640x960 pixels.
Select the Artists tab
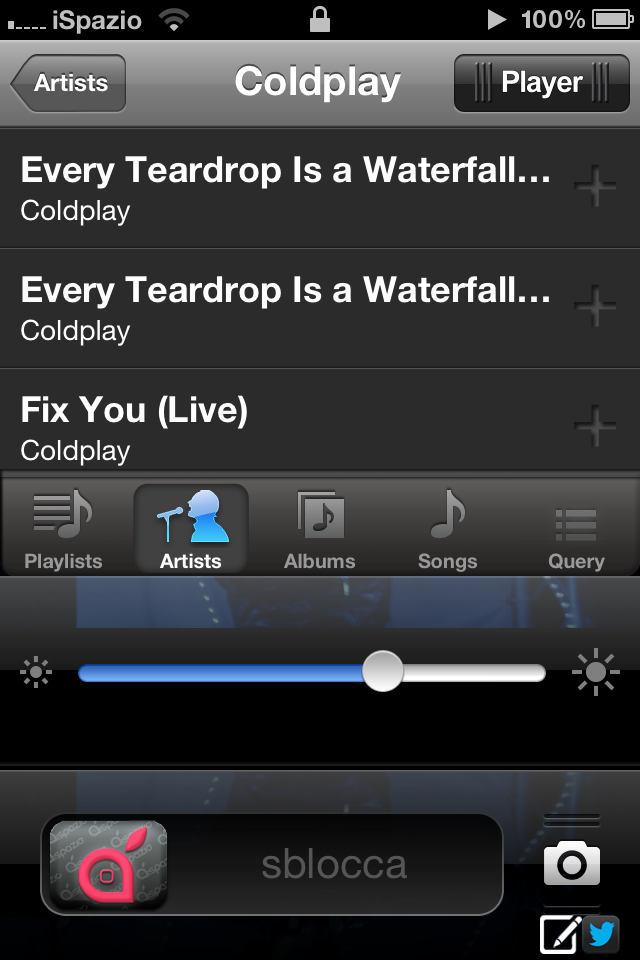pos(190,530)
